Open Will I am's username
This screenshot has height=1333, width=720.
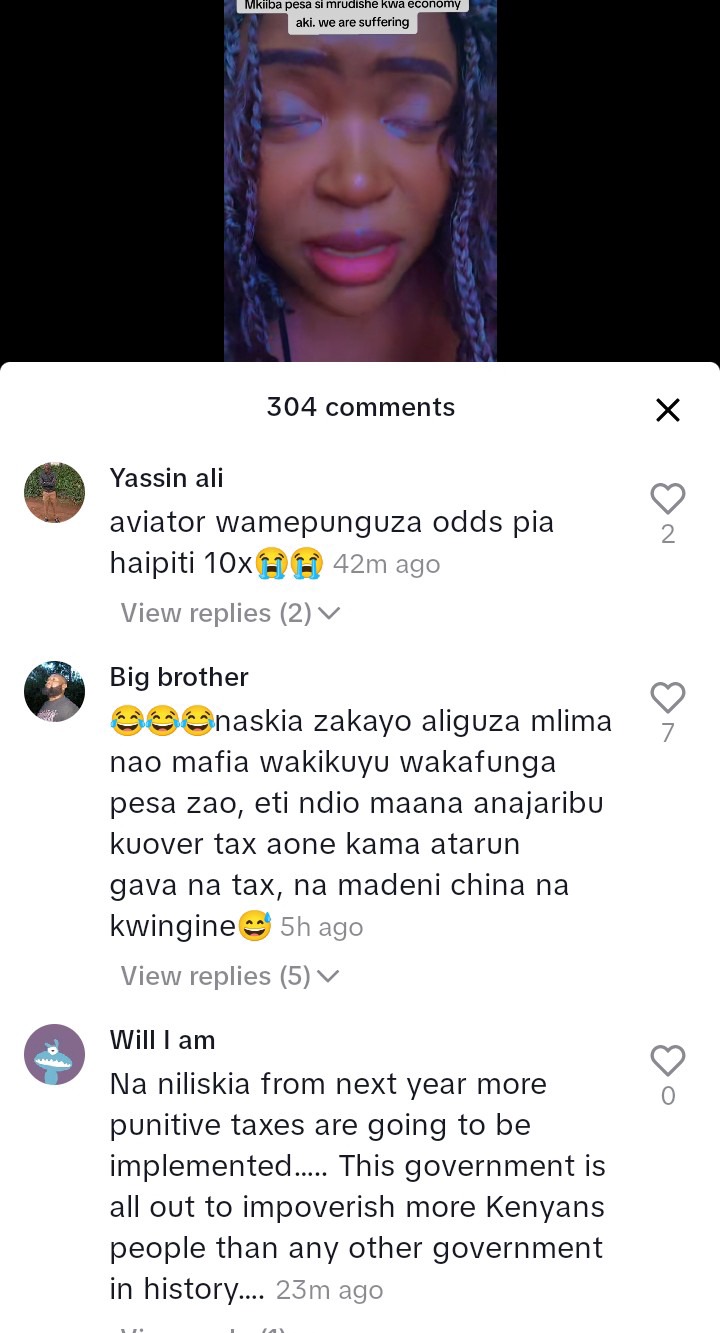pyautogui.click(x=162, y=1040)
